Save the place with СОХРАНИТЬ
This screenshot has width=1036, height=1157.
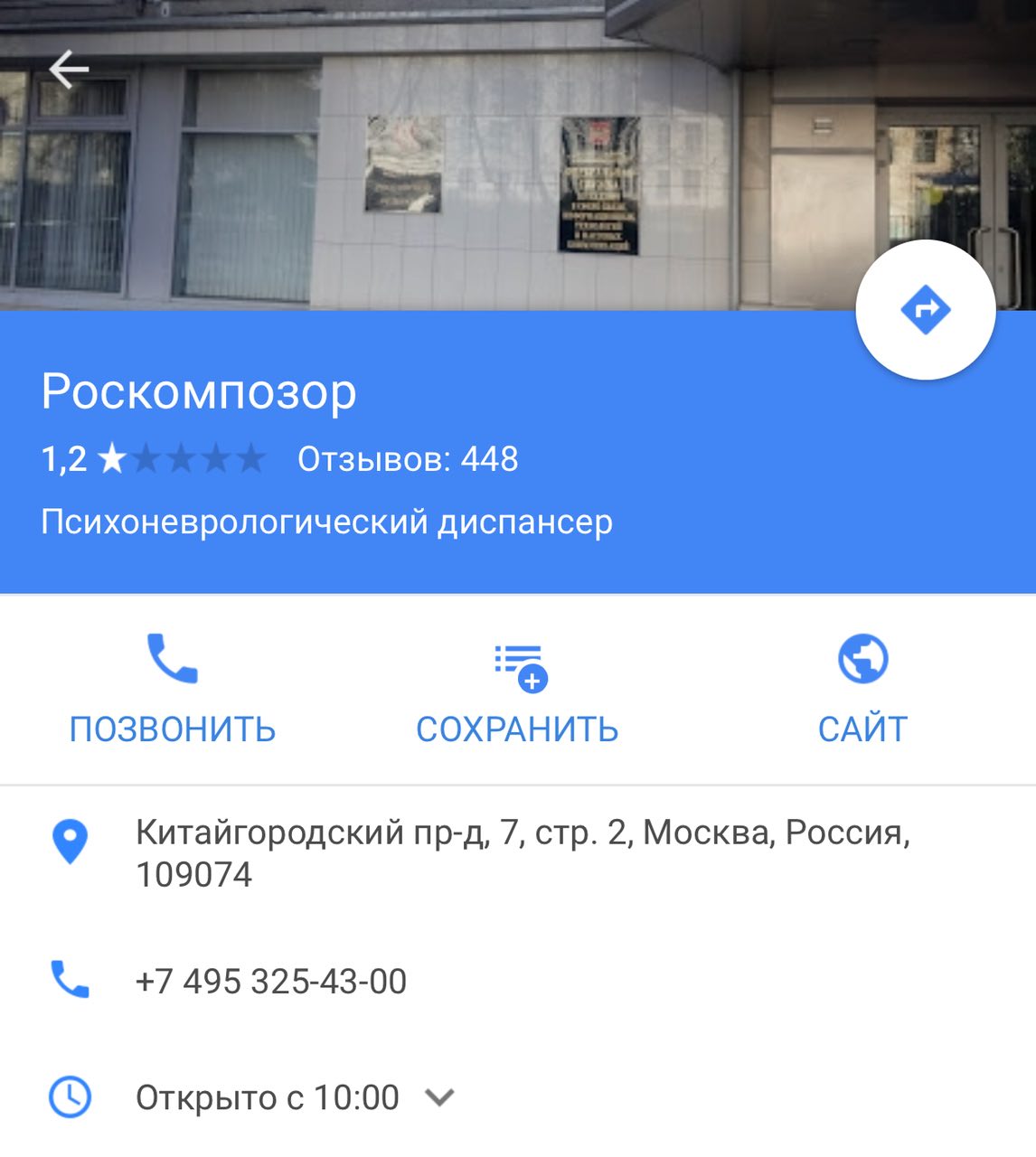[x=517, y=689]
